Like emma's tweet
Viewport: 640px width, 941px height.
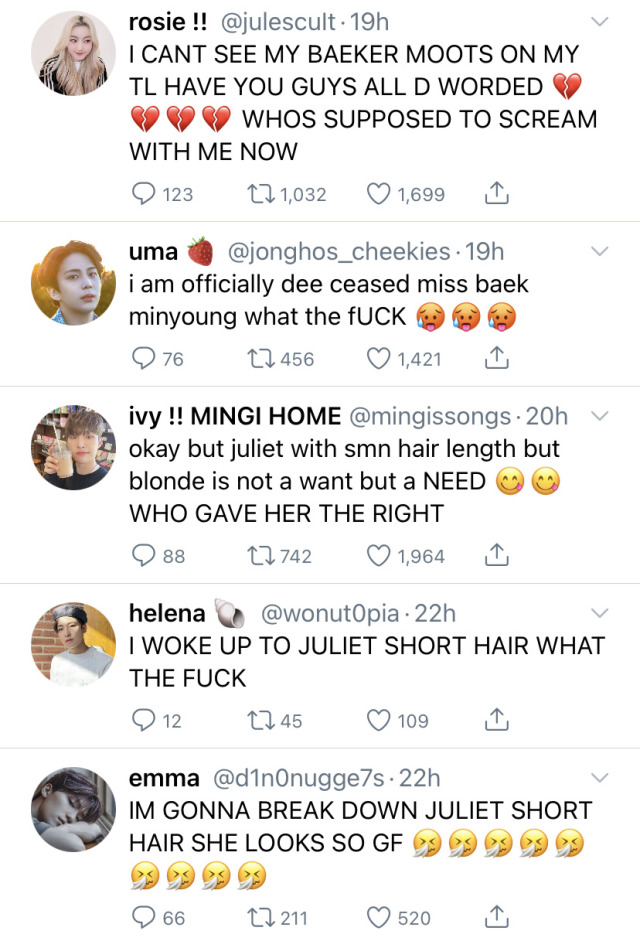point(379,918)
